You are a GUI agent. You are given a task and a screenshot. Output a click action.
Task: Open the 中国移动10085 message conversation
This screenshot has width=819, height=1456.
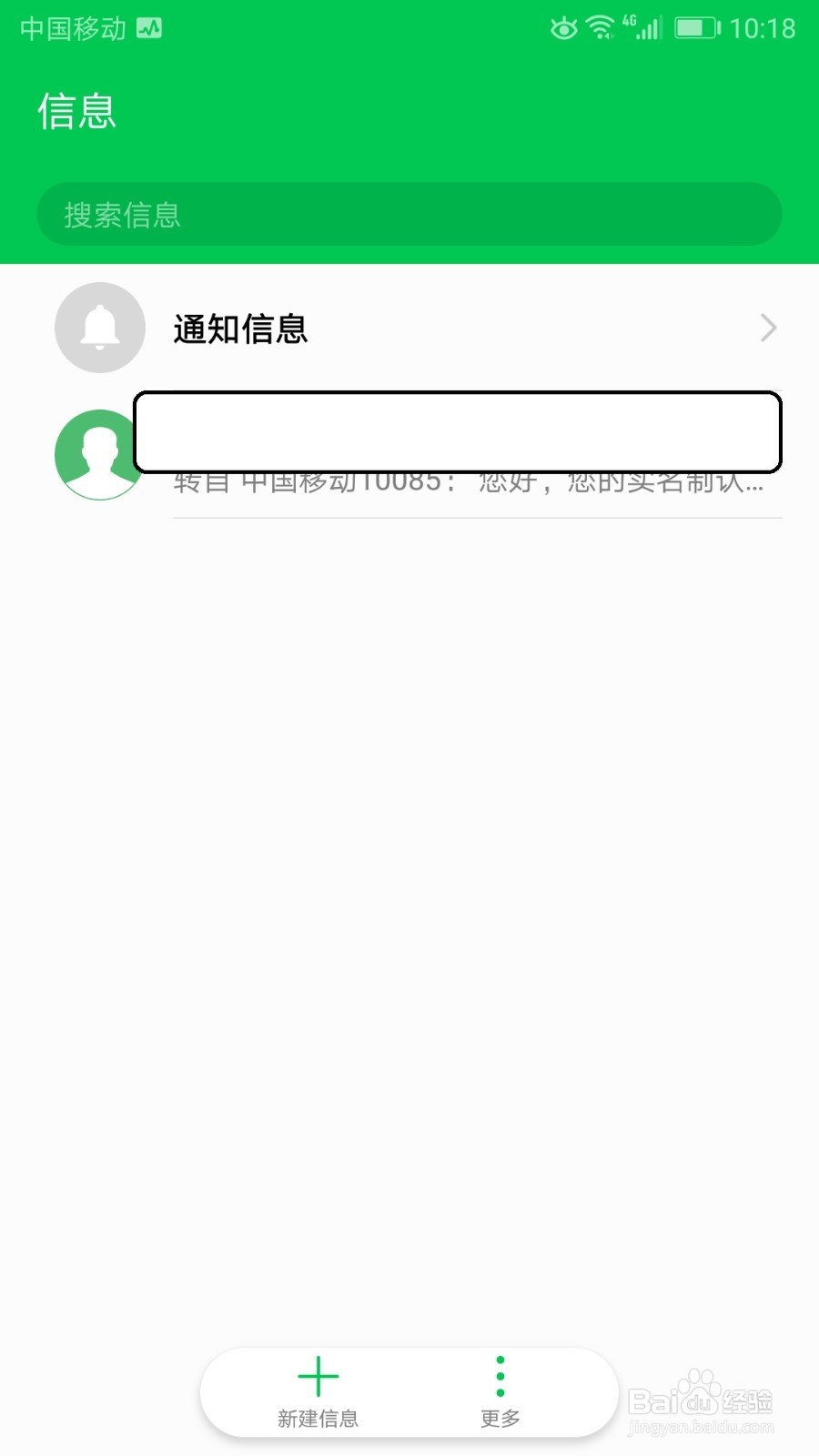[455, 455]
